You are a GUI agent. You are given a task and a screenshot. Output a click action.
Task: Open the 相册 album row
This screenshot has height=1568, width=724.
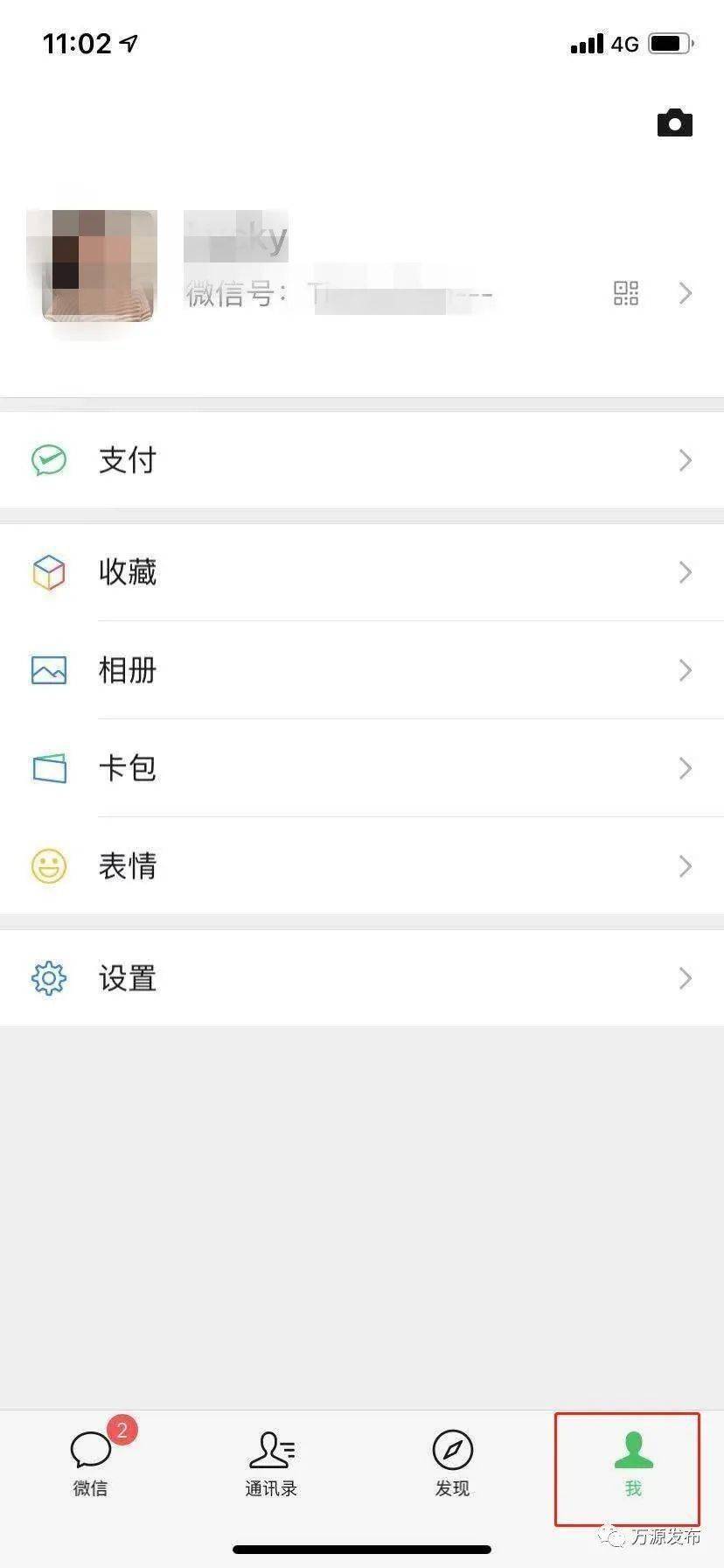point(362,670)
